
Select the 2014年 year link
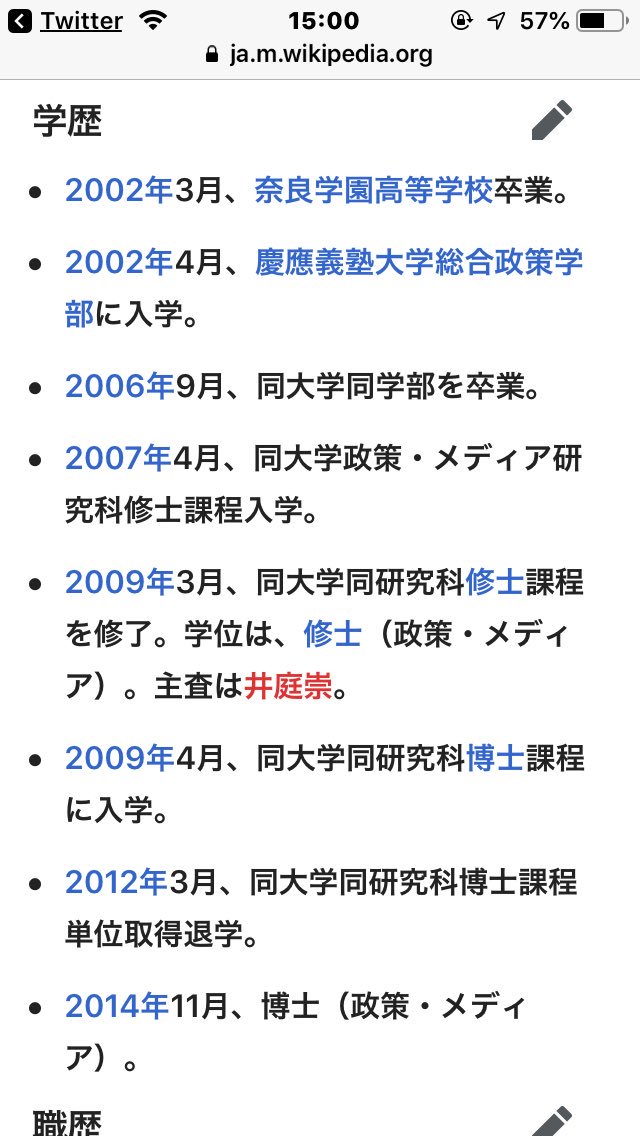pyautogui.click(x=119, y=1006)
